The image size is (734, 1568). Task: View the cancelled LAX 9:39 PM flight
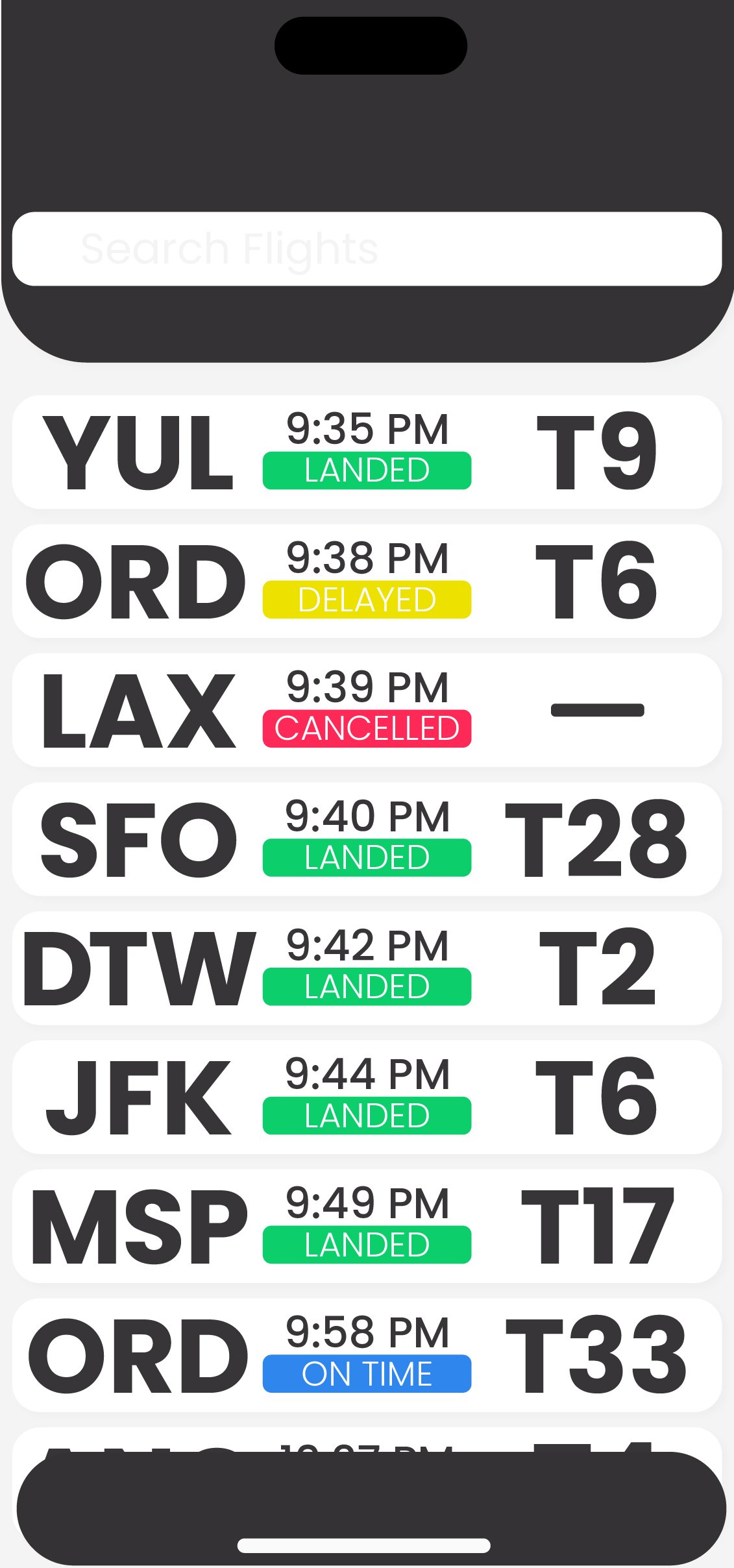tap(367, 710)
